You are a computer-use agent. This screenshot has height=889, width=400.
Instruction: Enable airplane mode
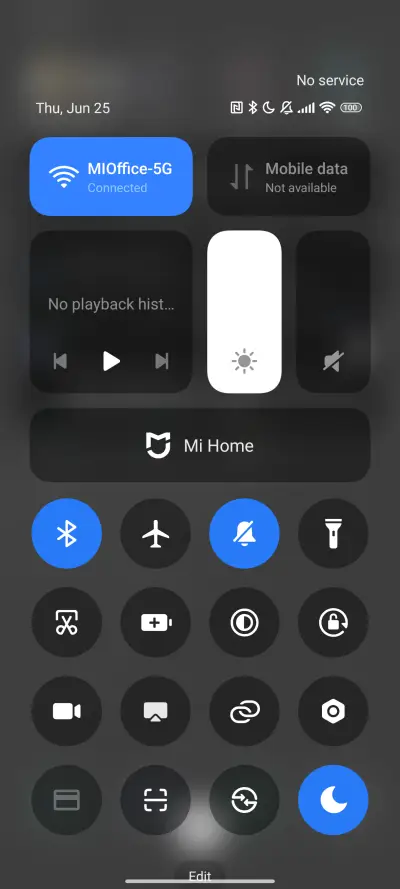pos(156,534)
